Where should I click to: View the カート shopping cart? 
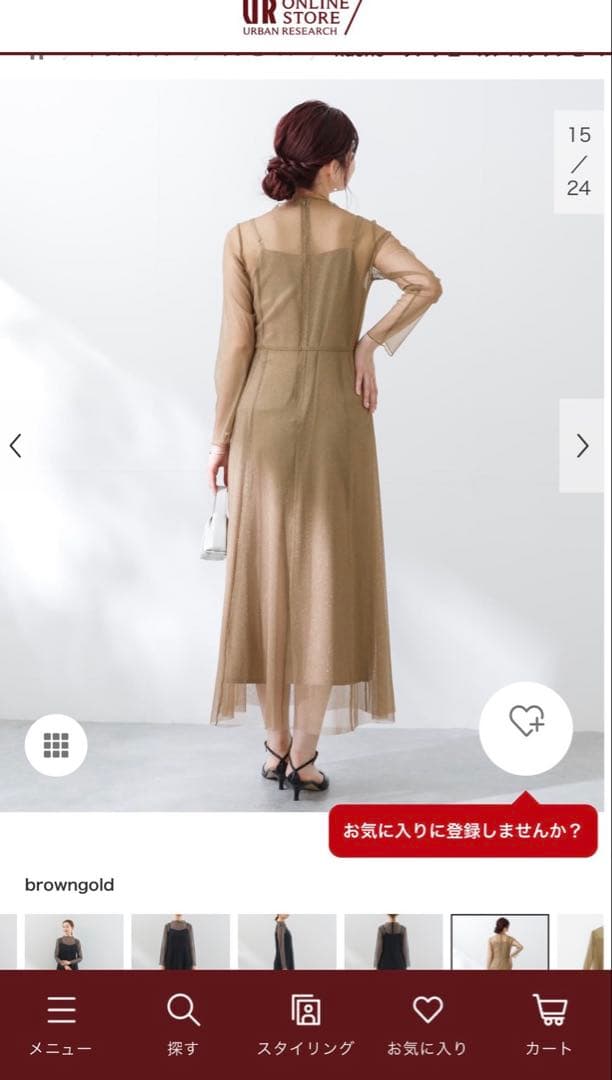coord(549,1024)
